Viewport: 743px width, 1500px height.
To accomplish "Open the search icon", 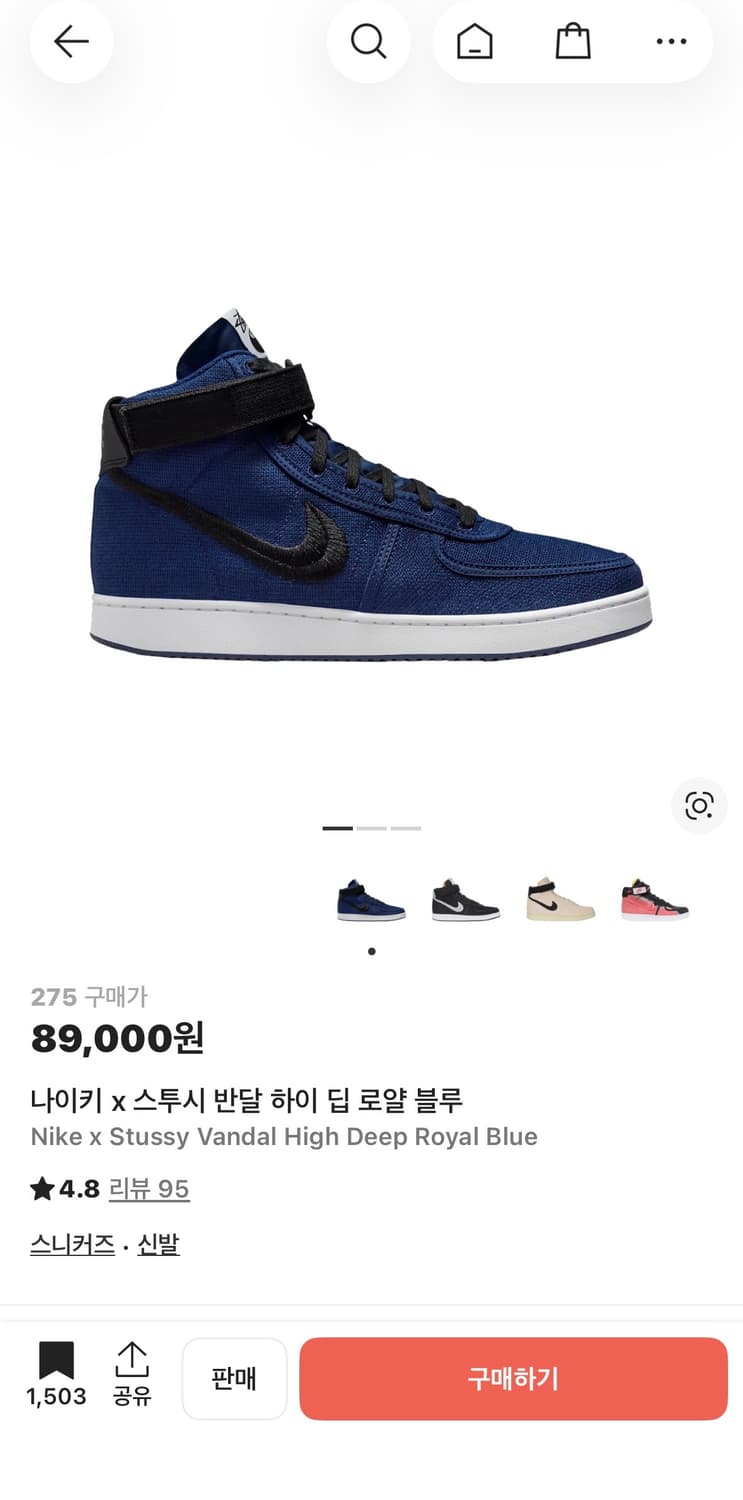I will [369, 42].
